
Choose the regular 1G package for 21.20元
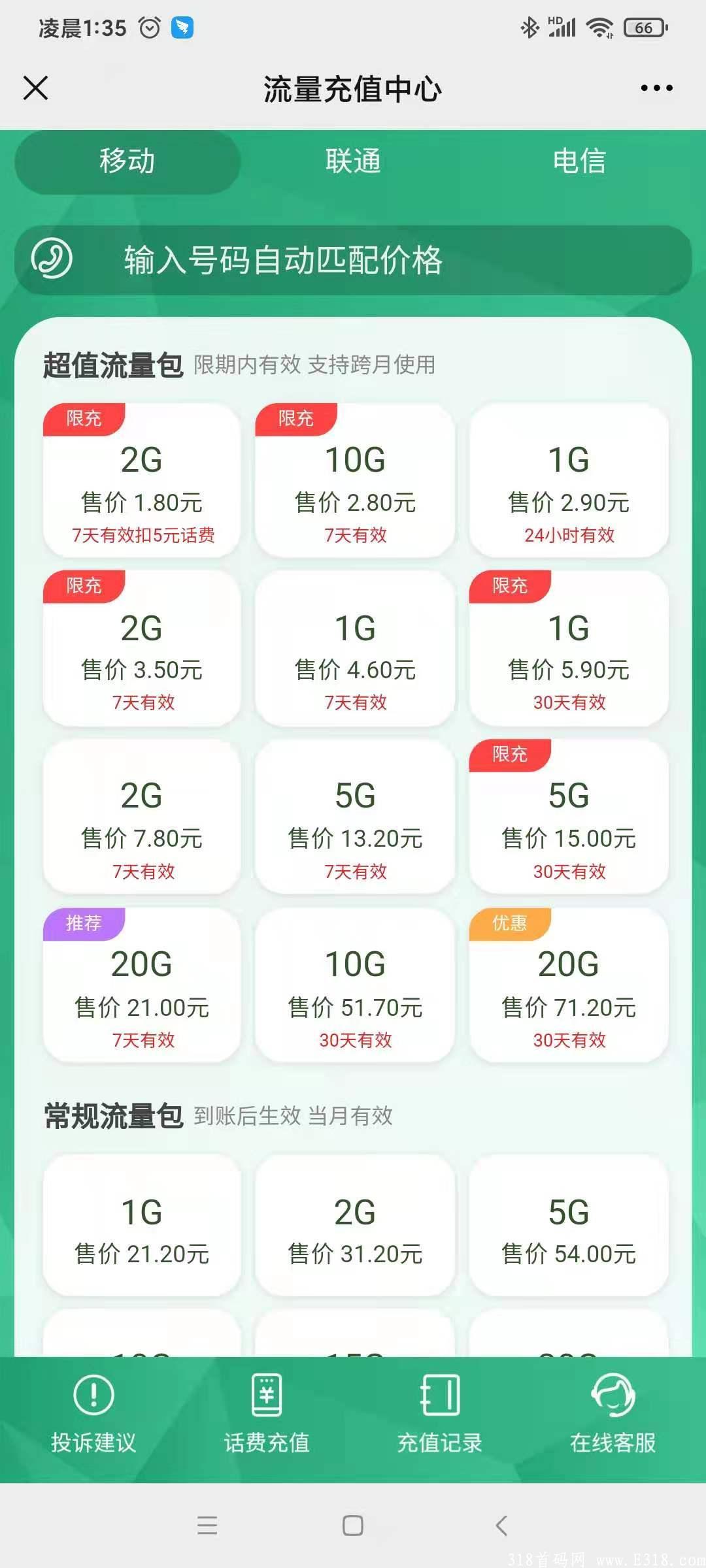click(142, 1226)
